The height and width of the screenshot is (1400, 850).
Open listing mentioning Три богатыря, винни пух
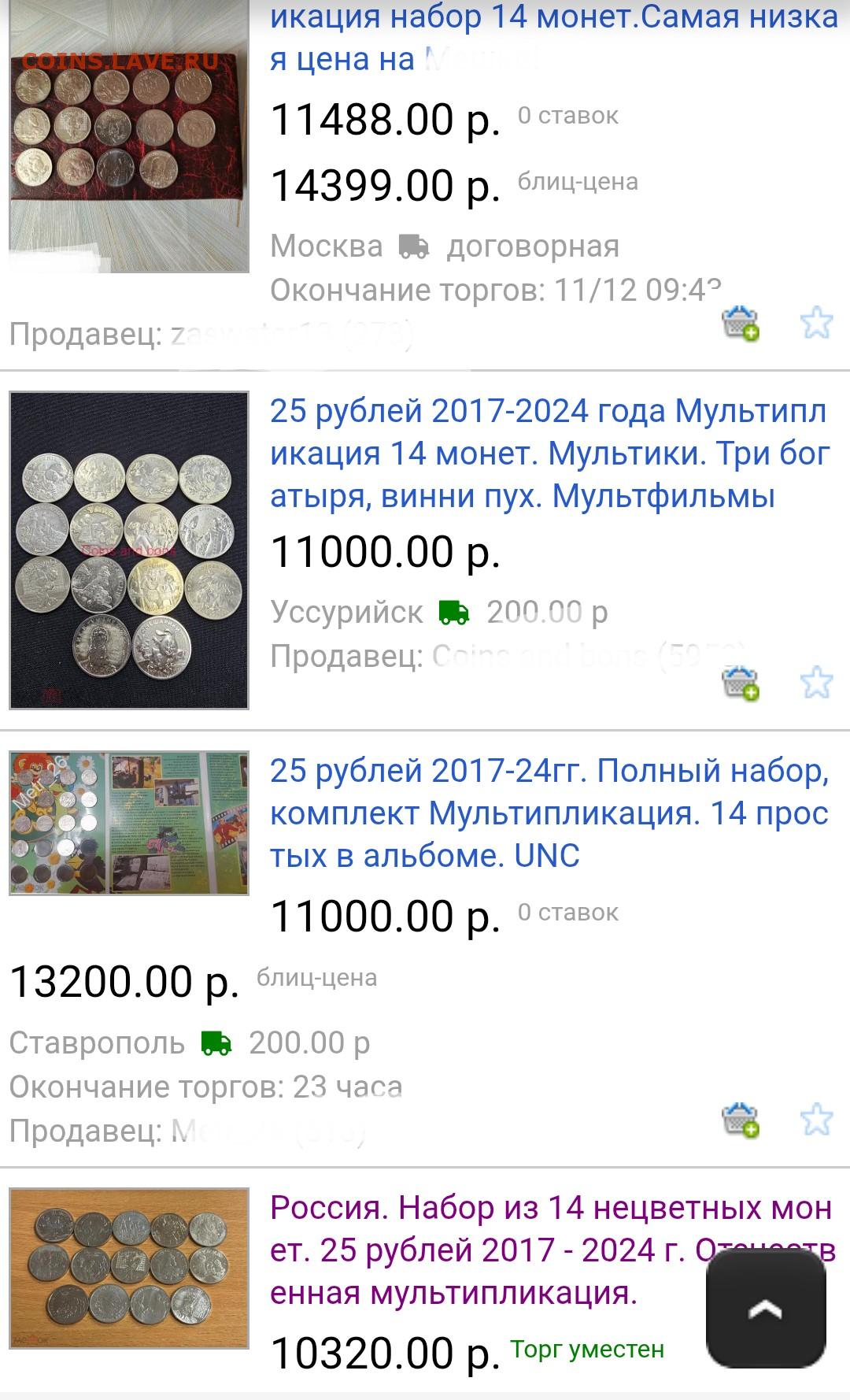click(549, 454)
